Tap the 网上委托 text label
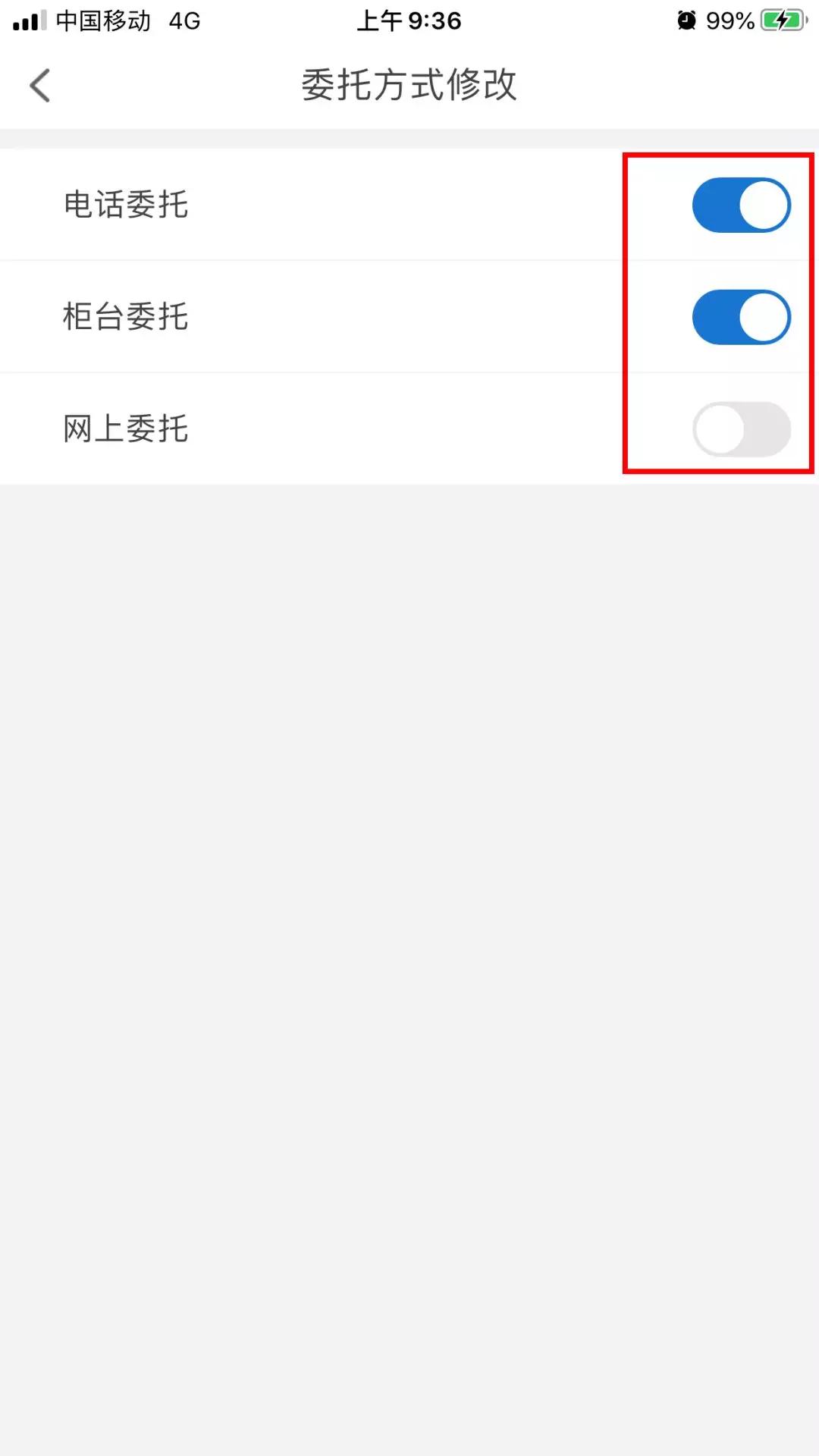Viewport: 819px width, 1456px height. [x=126, y=429]
